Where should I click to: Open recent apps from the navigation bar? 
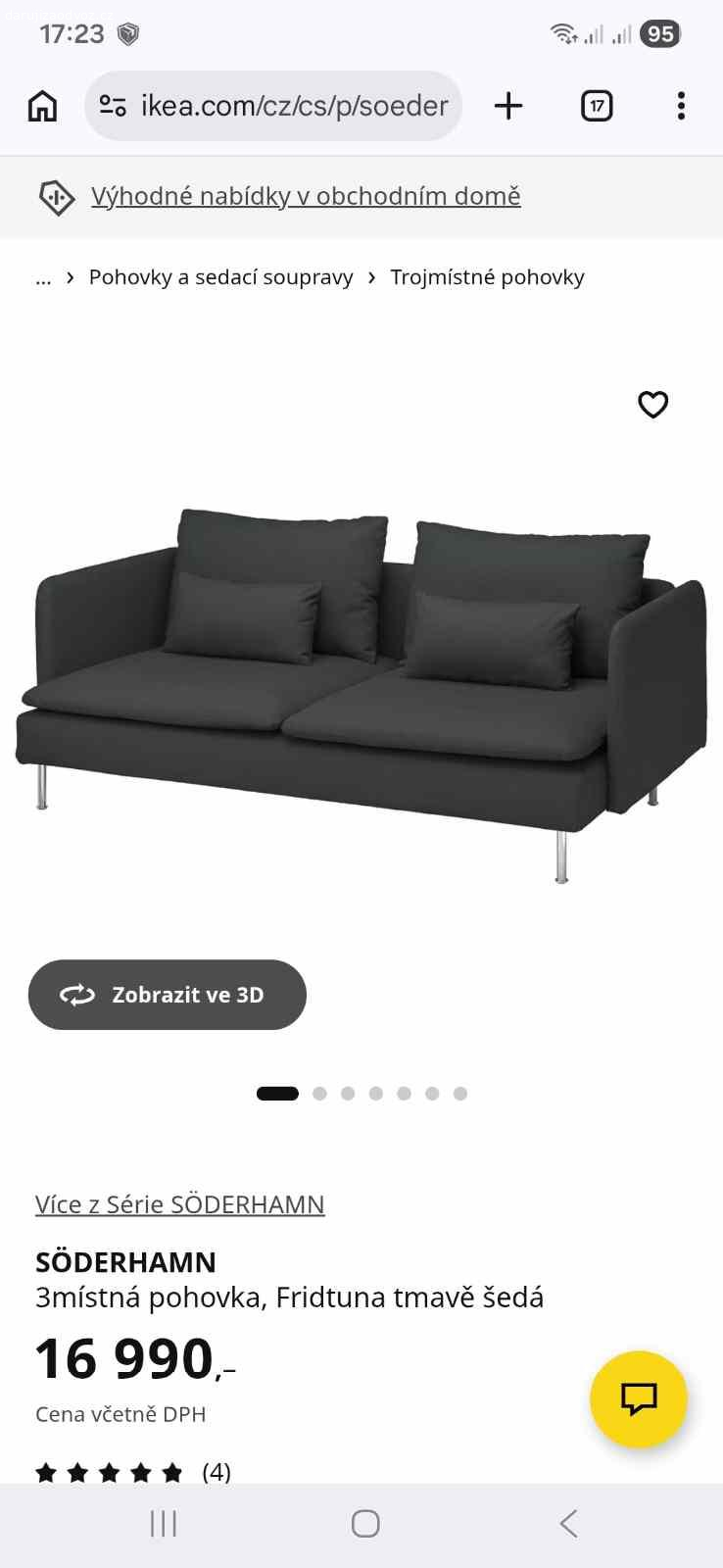162,1523
